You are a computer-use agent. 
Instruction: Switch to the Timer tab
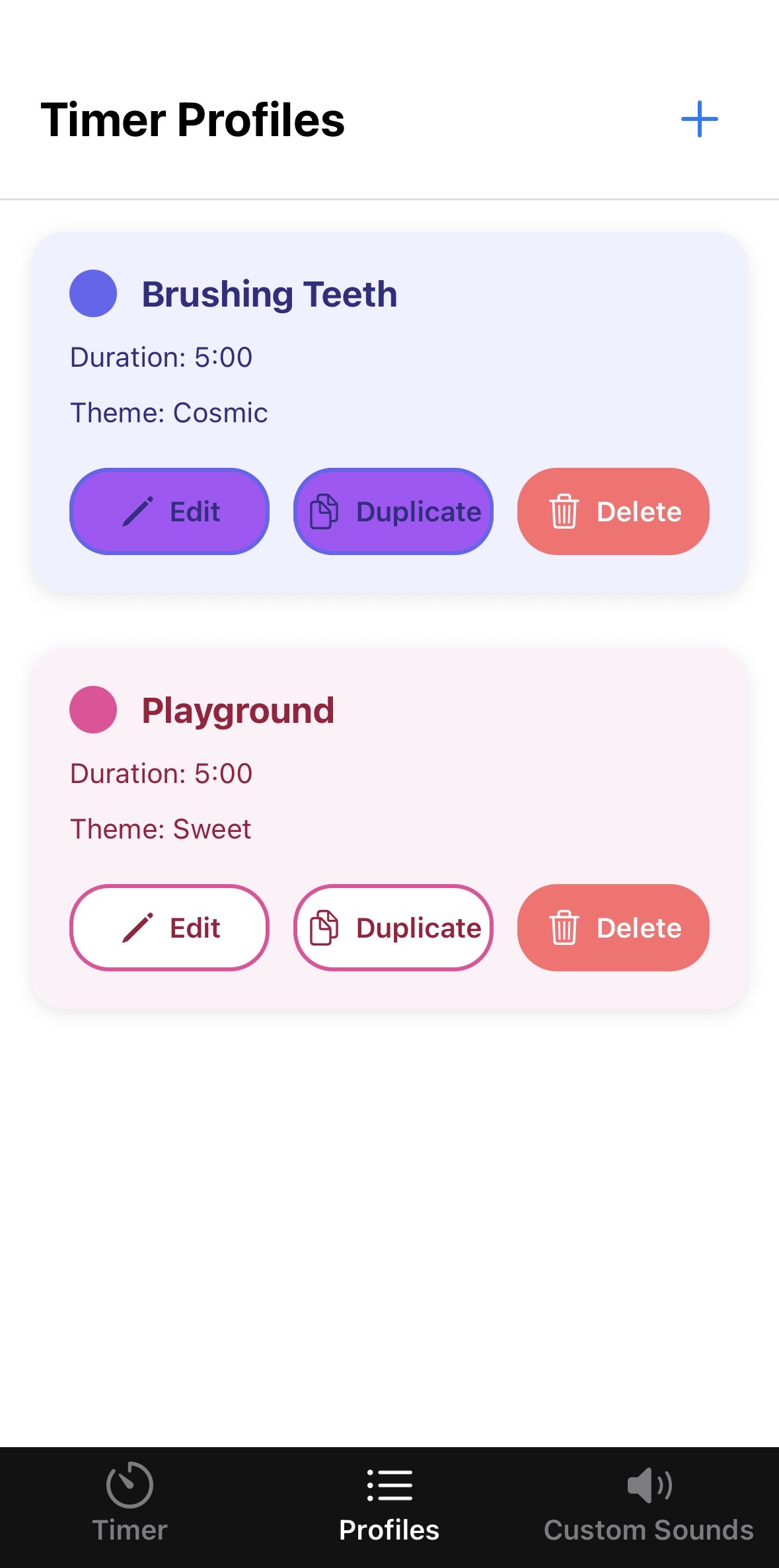[130, 1507]
